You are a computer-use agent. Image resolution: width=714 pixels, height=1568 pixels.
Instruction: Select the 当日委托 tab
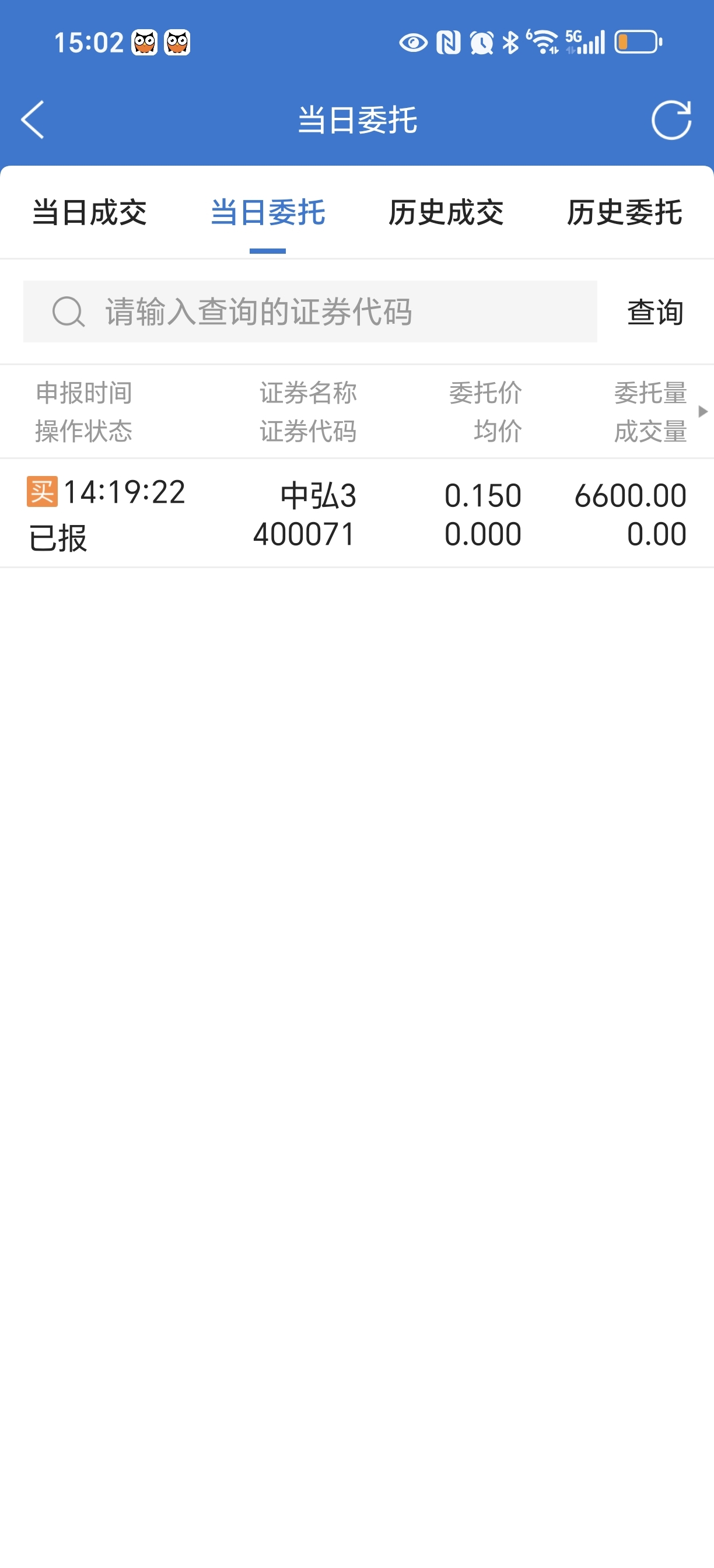(268, 212)
